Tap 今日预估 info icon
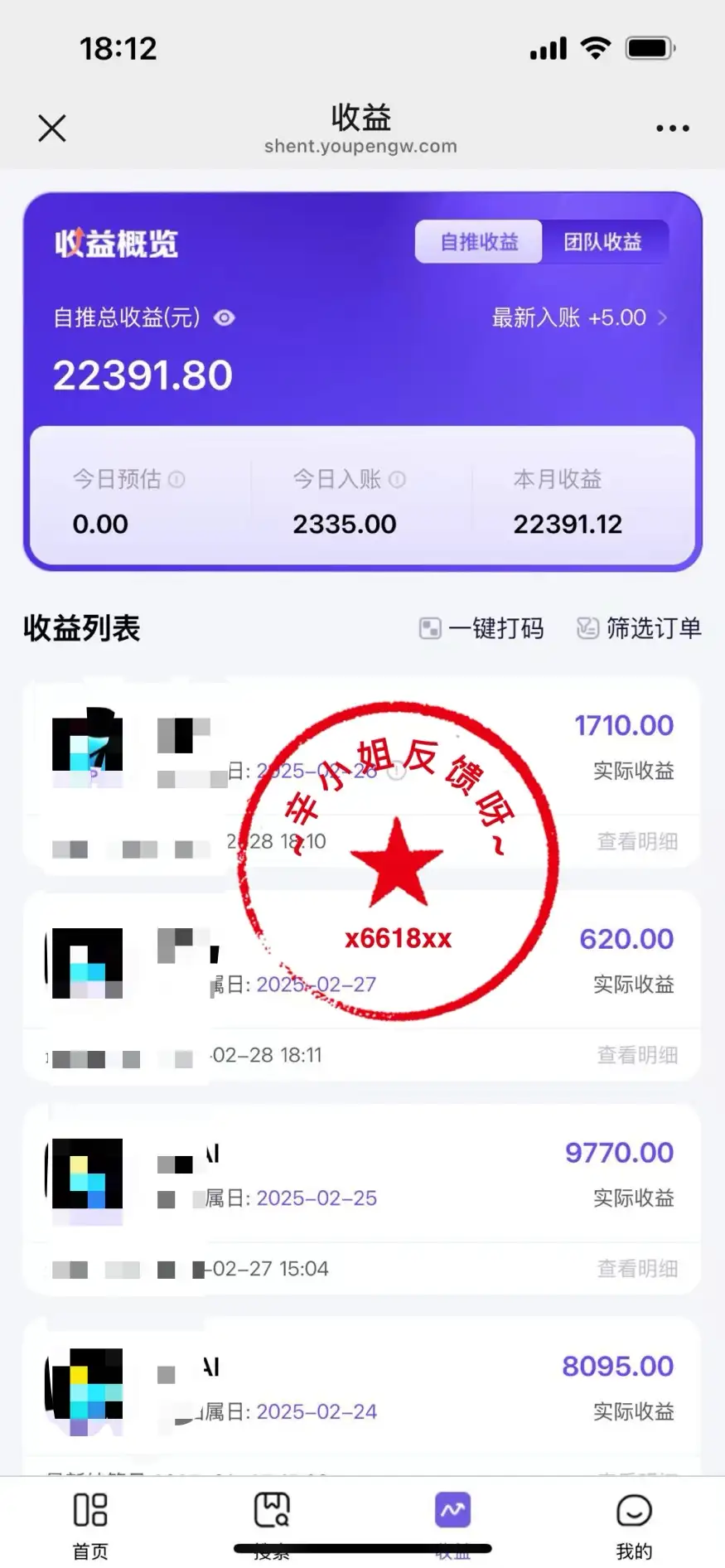The image size is (725, 1568). tap(176, 479)
